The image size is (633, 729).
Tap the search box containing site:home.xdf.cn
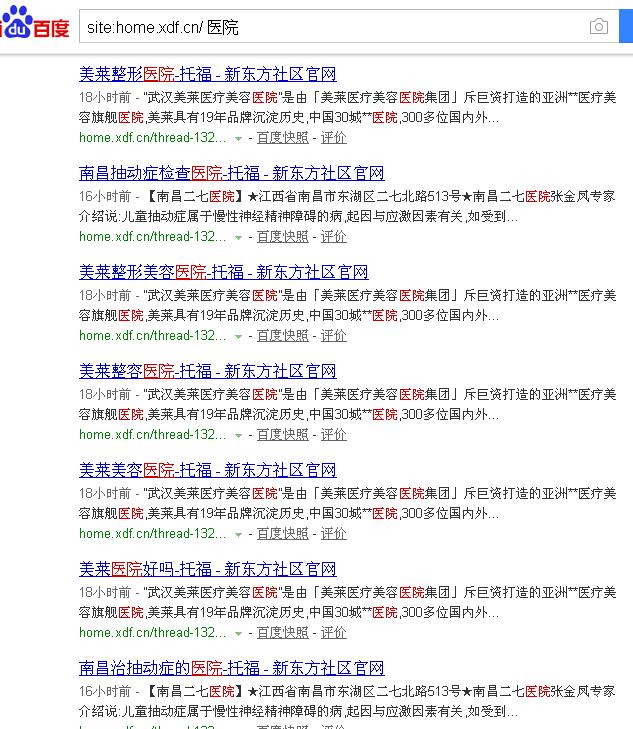click(330, 27)
